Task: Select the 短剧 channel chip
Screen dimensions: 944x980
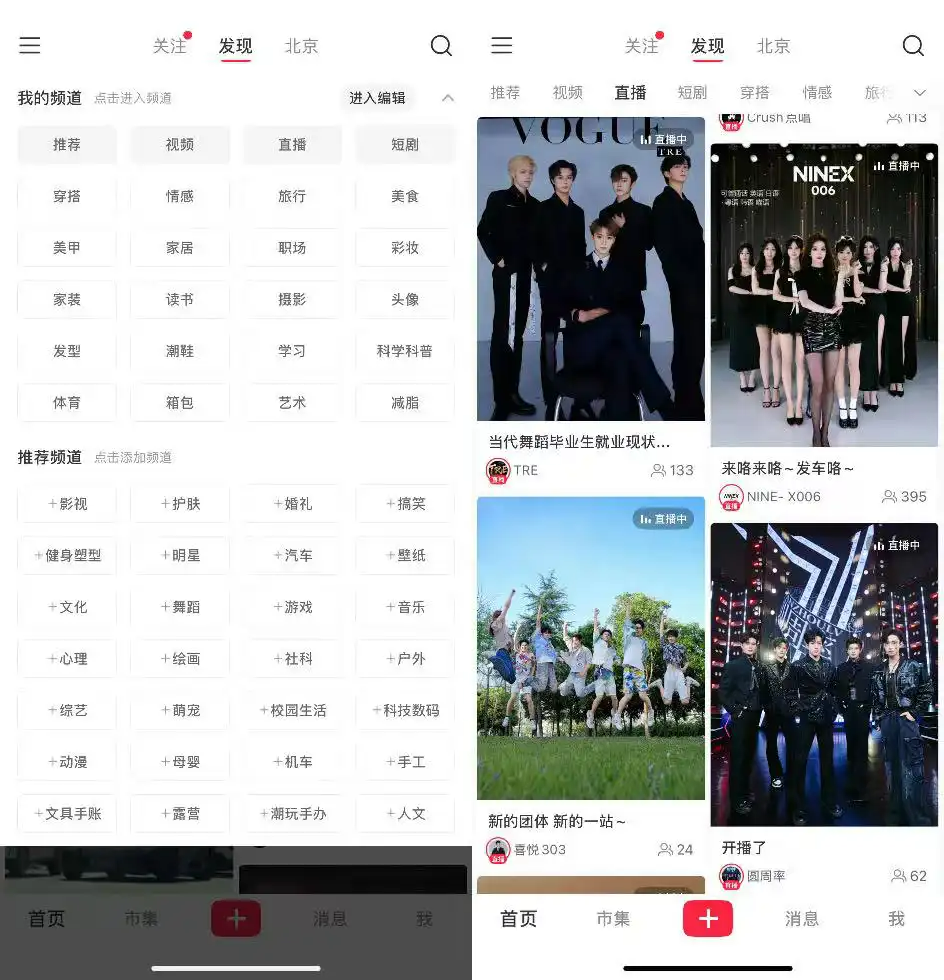Action: pos(405,143)
